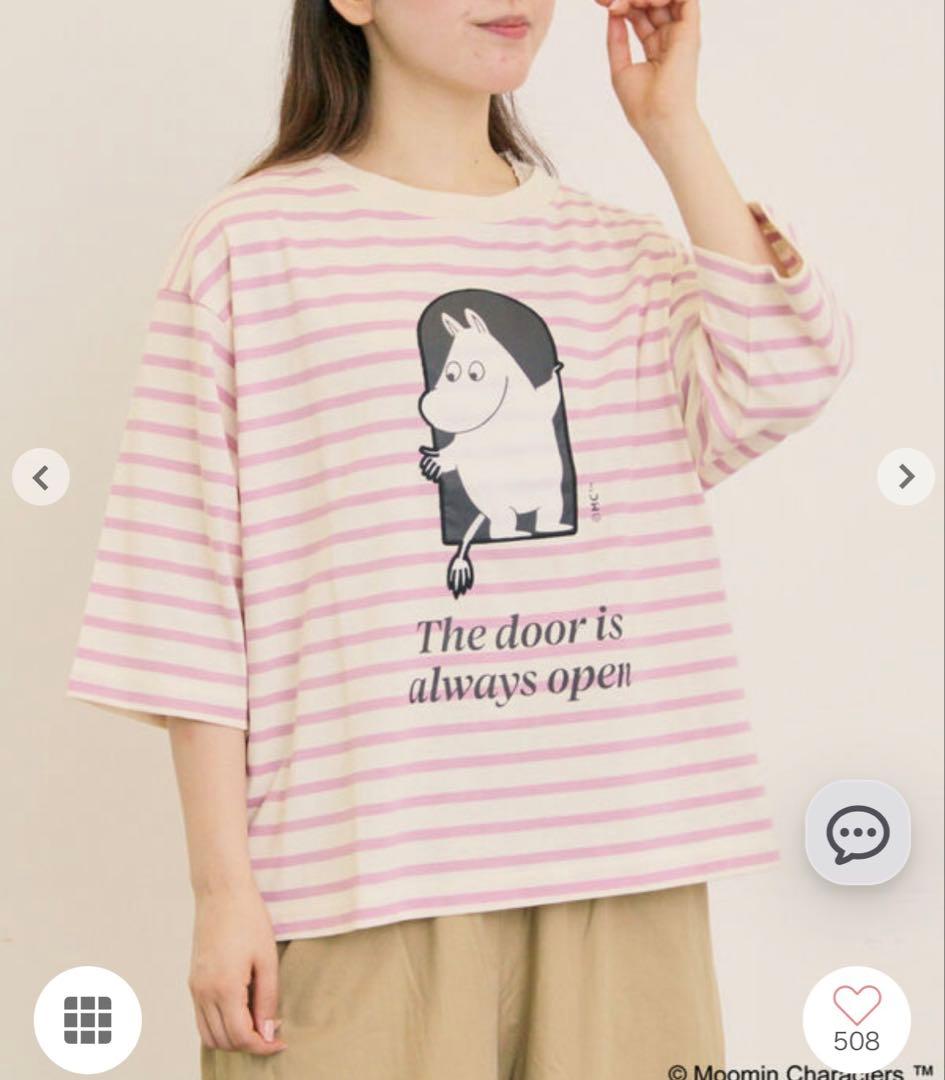Go to the previous product photo

click(41, 477)
